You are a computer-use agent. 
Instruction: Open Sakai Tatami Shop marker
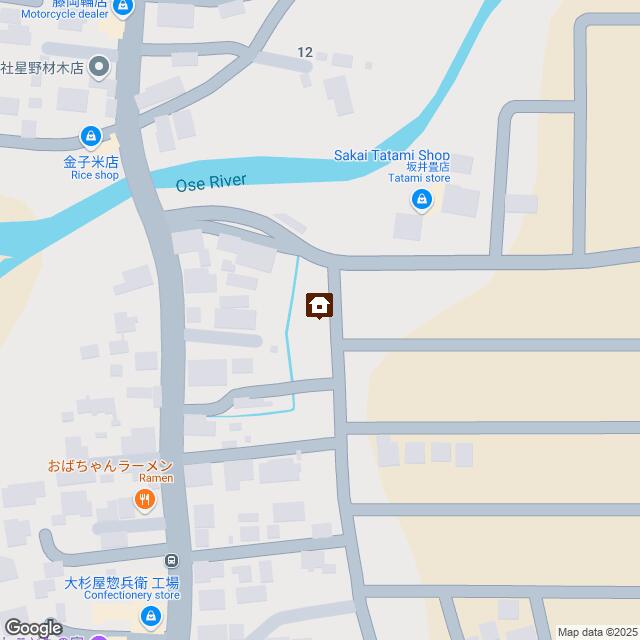[x=422, y=202]
